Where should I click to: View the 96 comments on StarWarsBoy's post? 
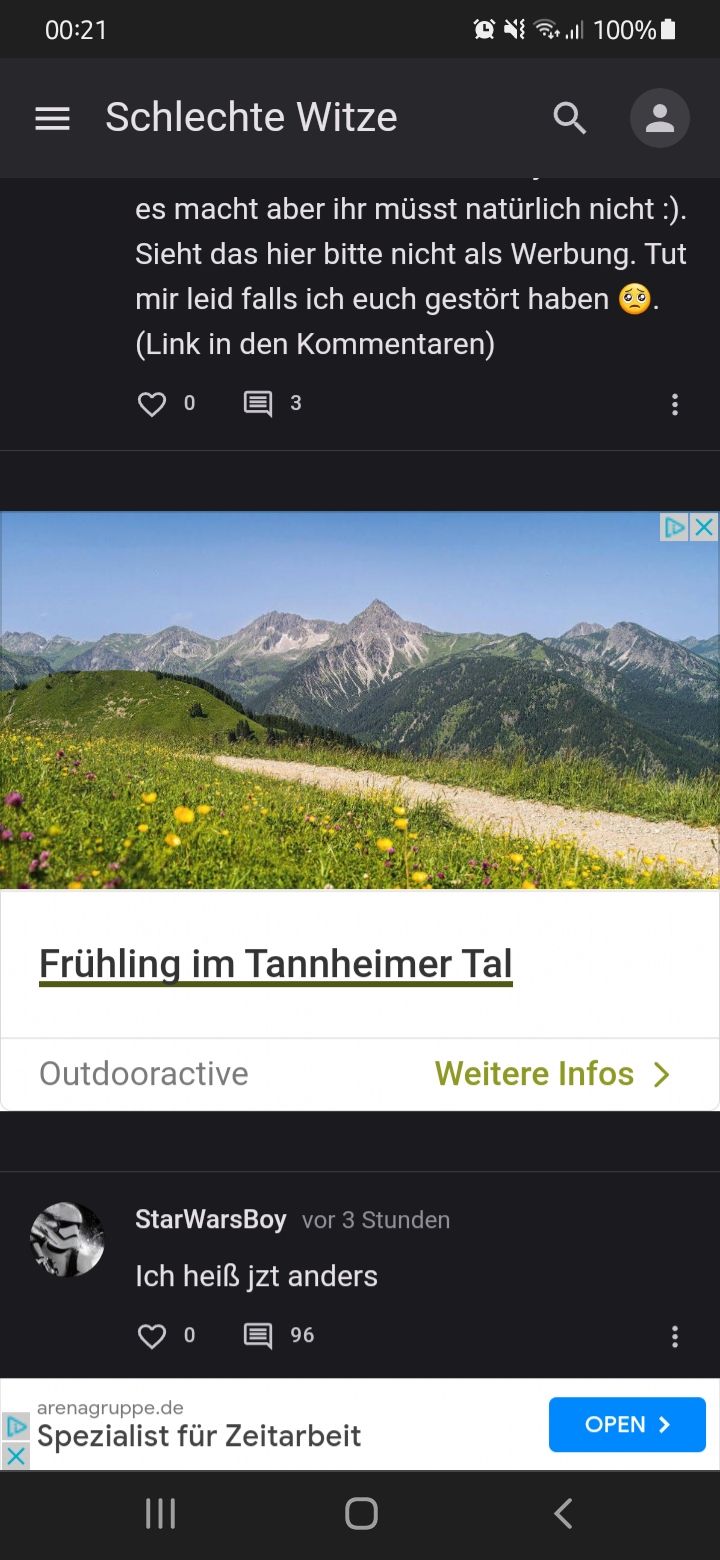(259, 1336)
